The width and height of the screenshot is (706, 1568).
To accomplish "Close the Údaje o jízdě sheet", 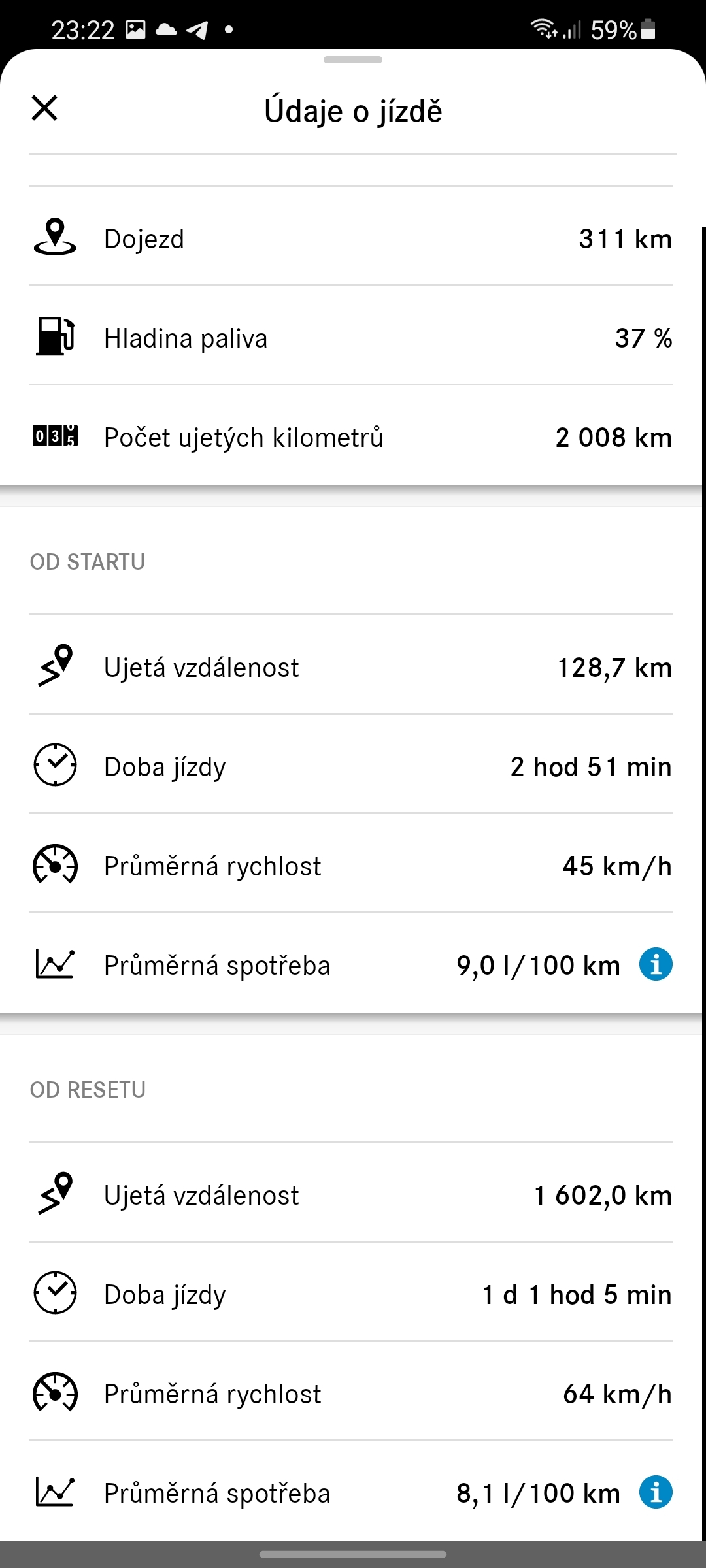I will click(44, 108).
